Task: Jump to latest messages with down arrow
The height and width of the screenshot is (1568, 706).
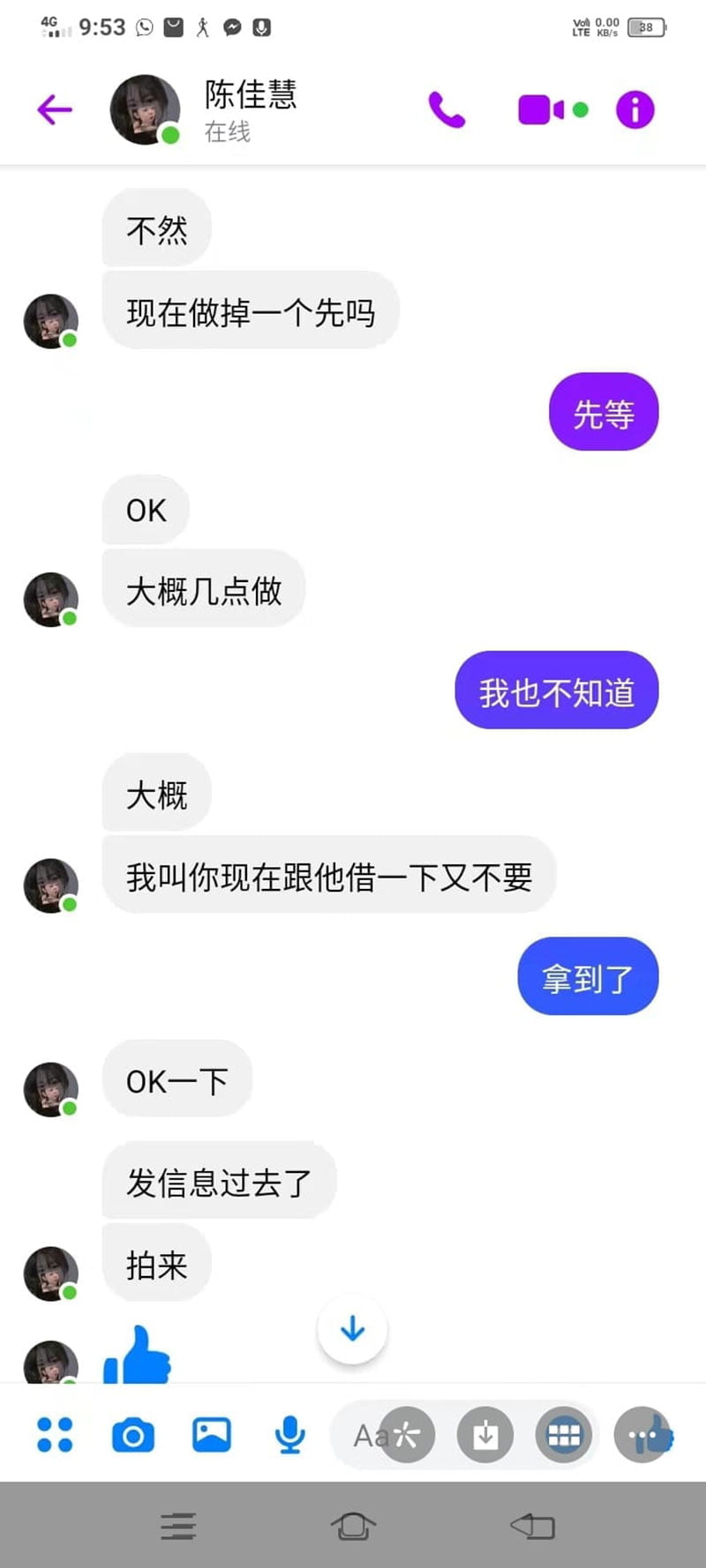Action: tap(352, 1328)
